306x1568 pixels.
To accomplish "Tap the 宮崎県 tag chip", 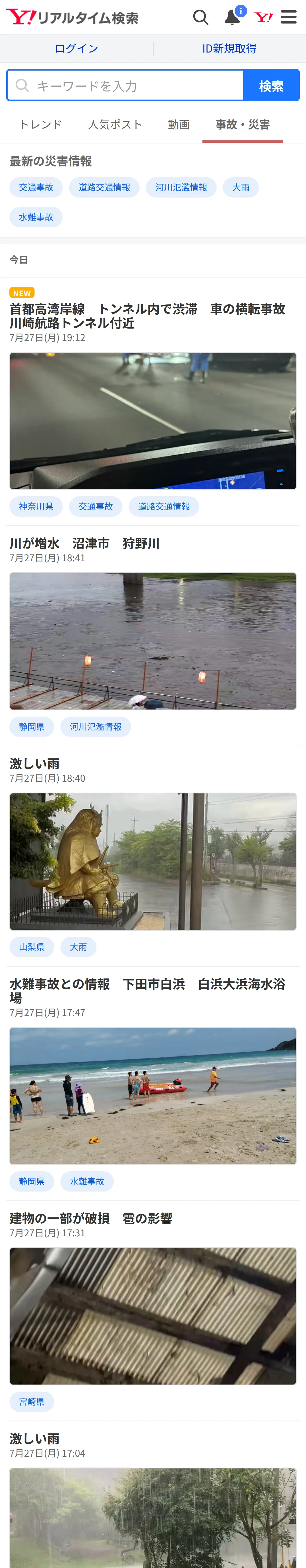I will point(32,1402).
